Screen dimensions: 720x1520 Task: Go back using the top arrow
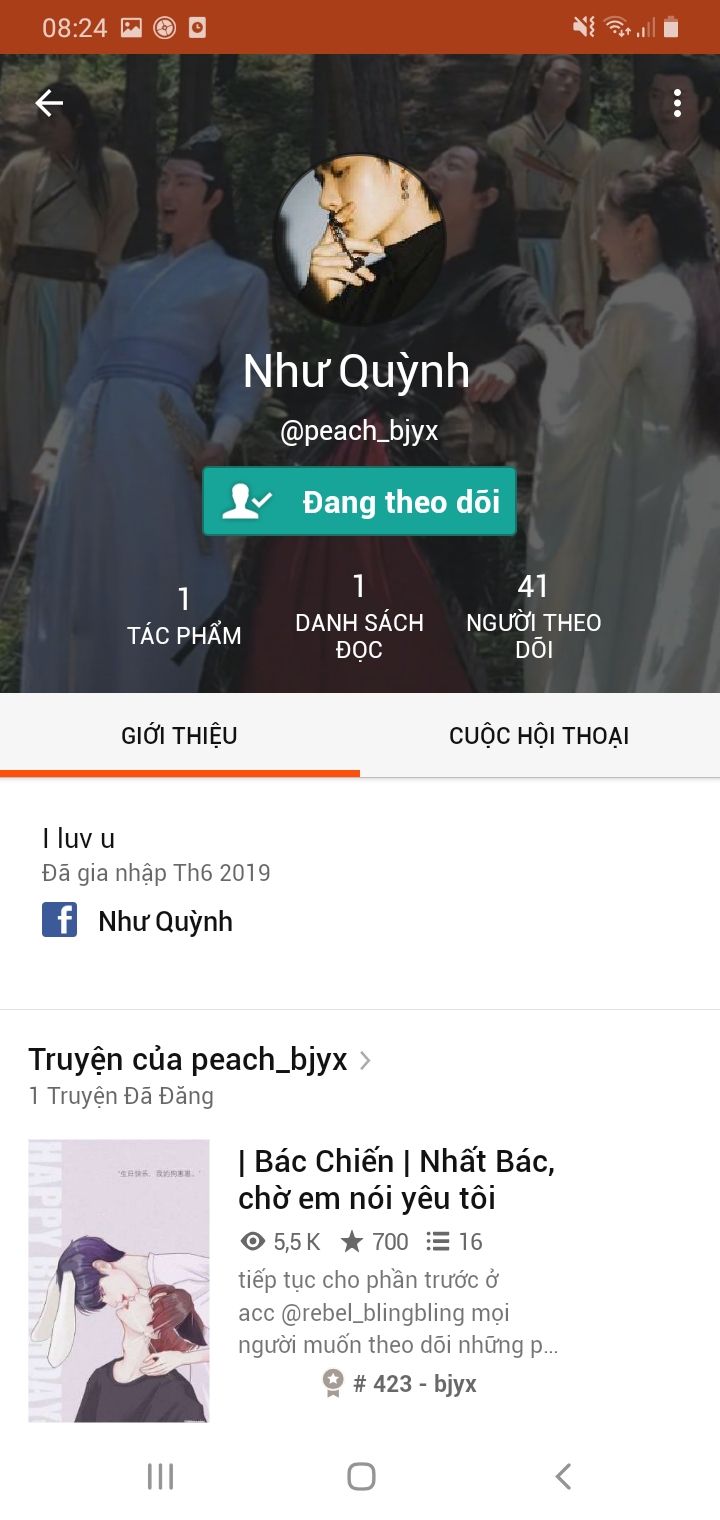click(49, 103)
